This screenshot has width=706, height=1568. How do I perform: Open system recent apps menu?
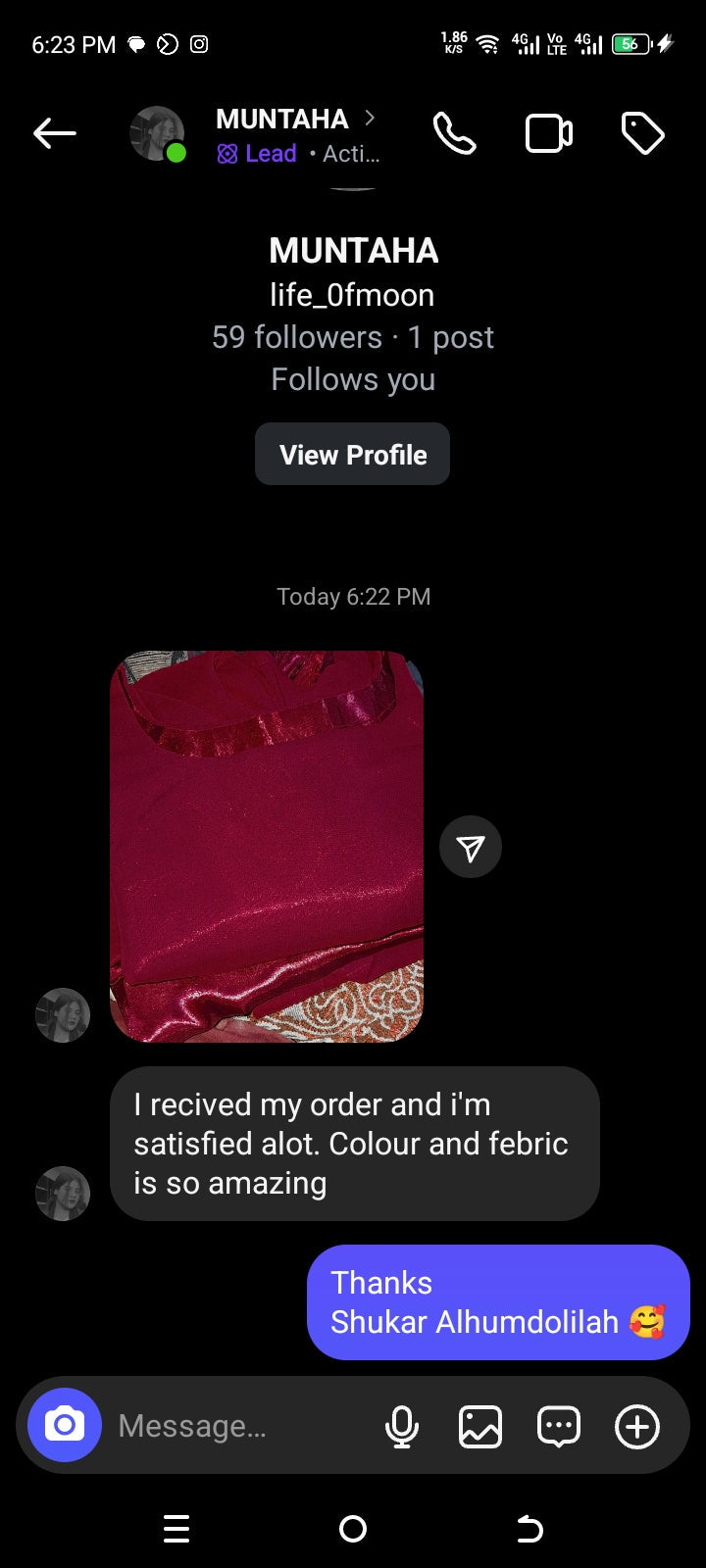176,1528
